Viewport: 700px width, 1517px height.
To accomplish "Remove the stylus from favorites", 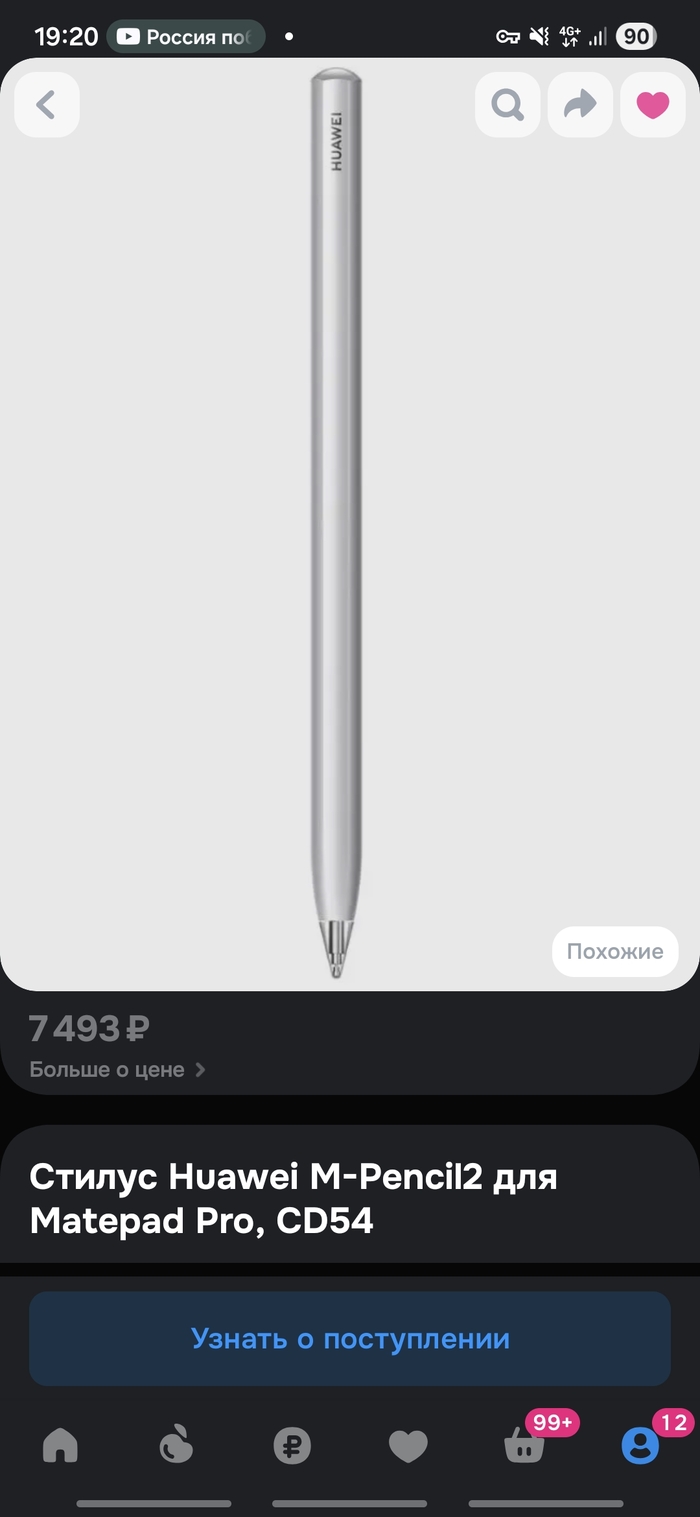I will (652, 105).
